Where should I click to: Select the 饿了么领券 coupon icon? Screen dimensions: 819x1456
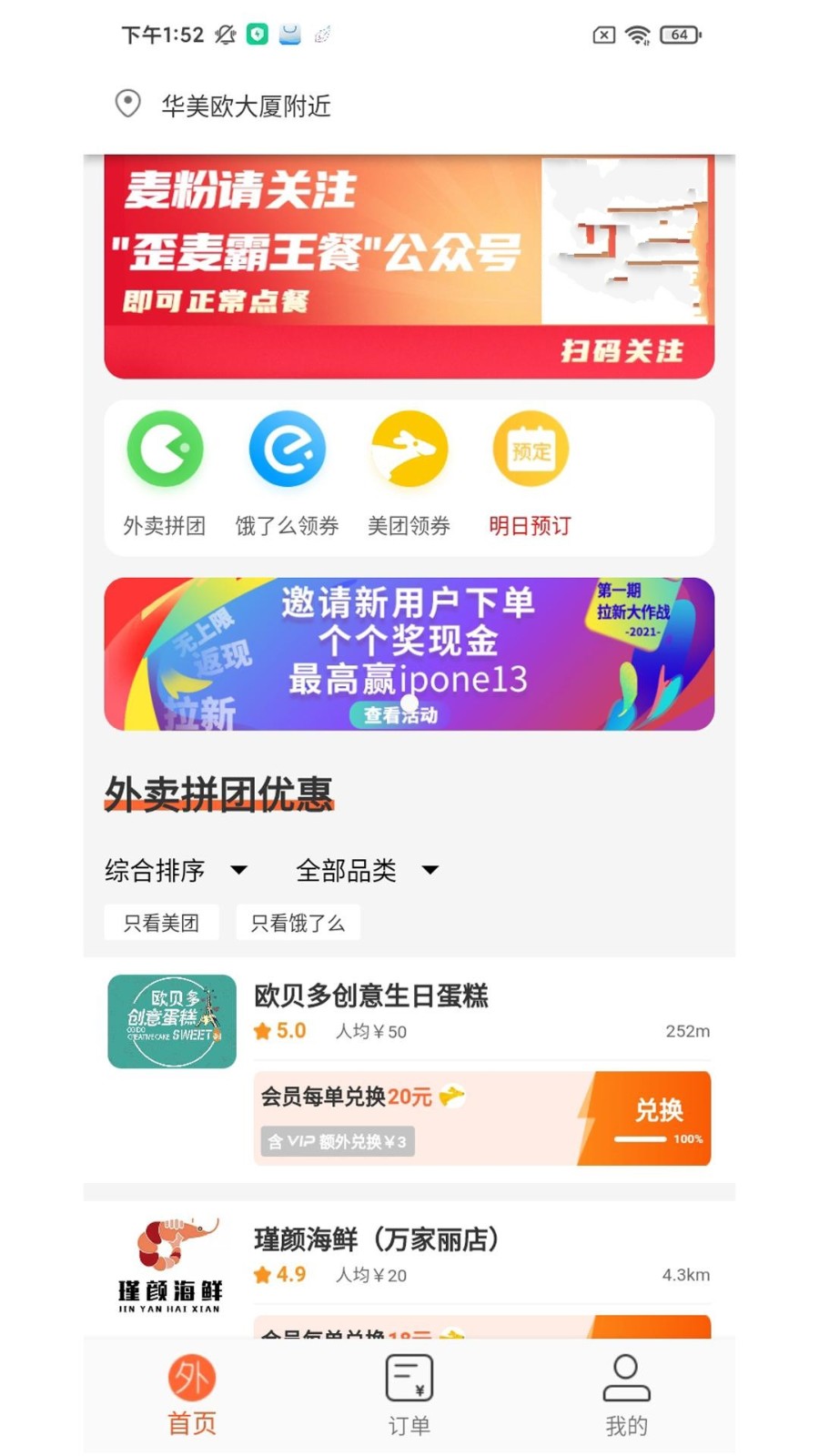pyautogui.click(x=287, y=449)
